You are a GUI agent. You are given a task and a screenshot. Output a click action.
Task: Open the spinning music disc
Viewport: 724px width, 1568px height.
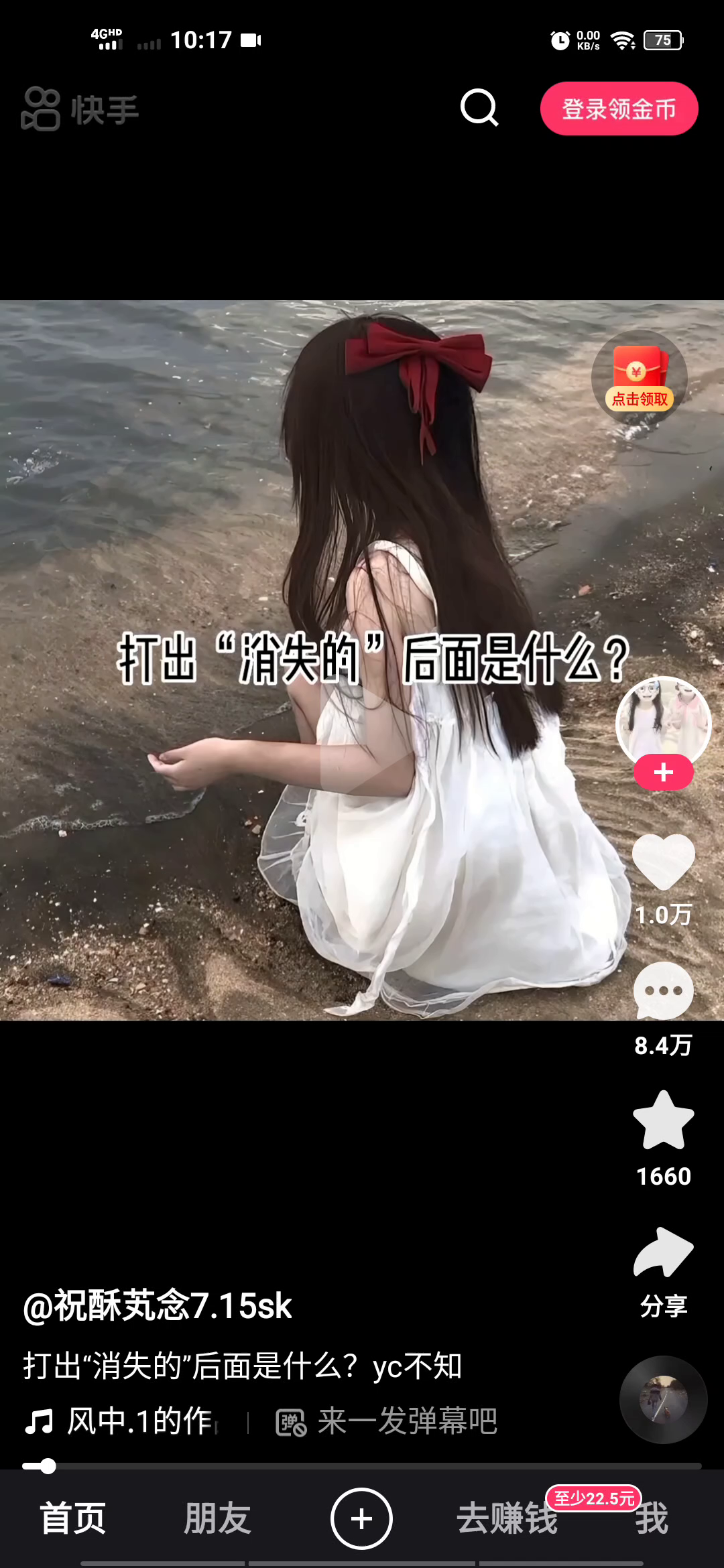663,1399
